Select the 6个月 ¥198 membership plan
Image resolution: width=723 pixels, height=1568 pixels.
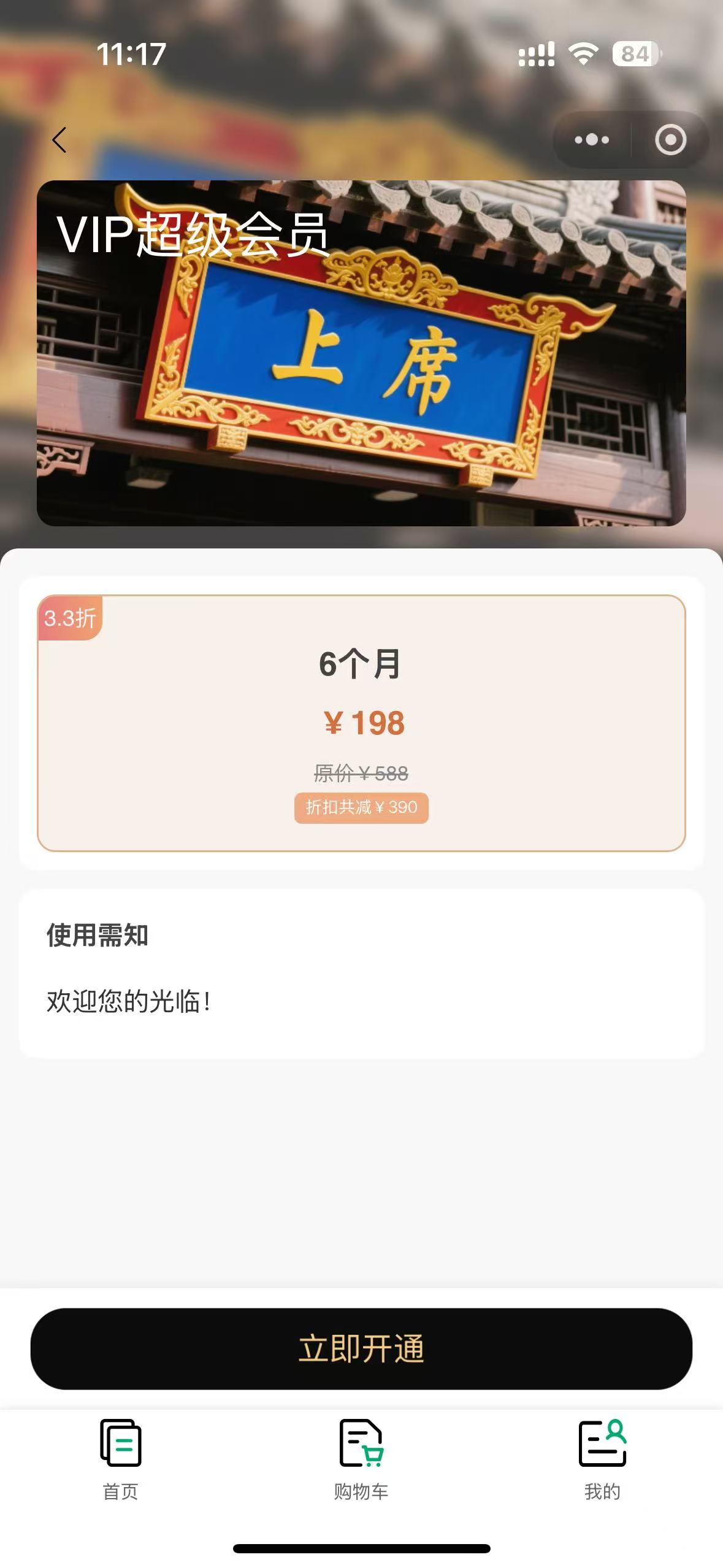pos(361,723)
